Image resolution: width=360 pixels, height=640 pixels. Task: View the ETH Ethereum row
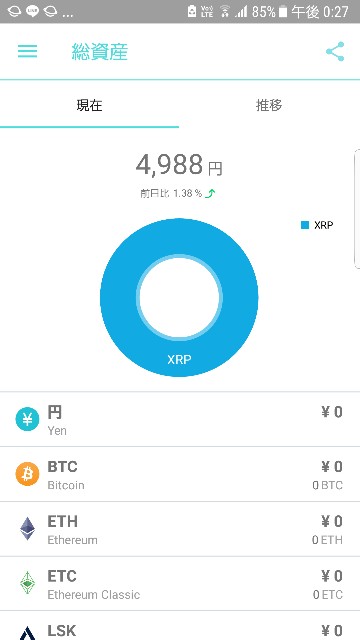coord(180,529)
